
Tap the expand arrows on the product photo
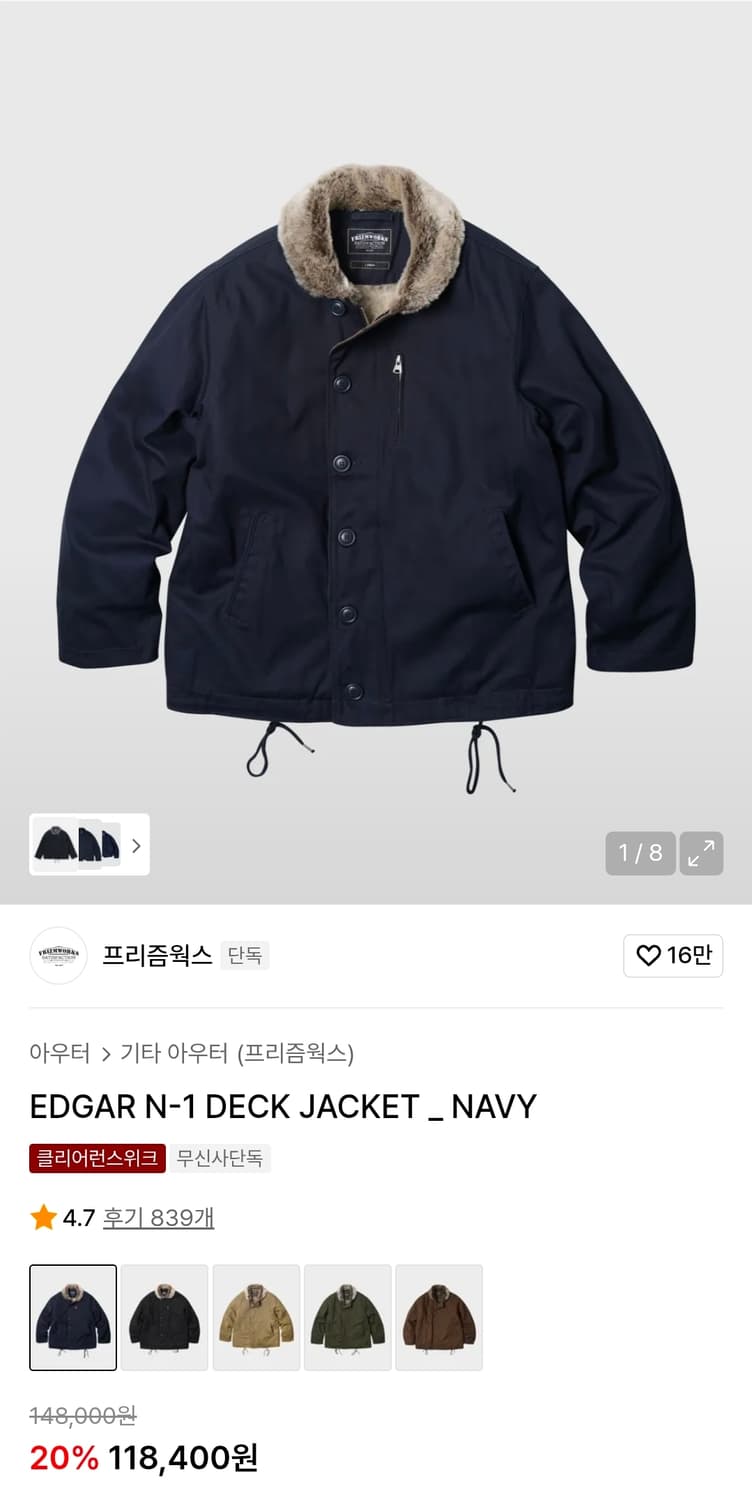[703, 853]
